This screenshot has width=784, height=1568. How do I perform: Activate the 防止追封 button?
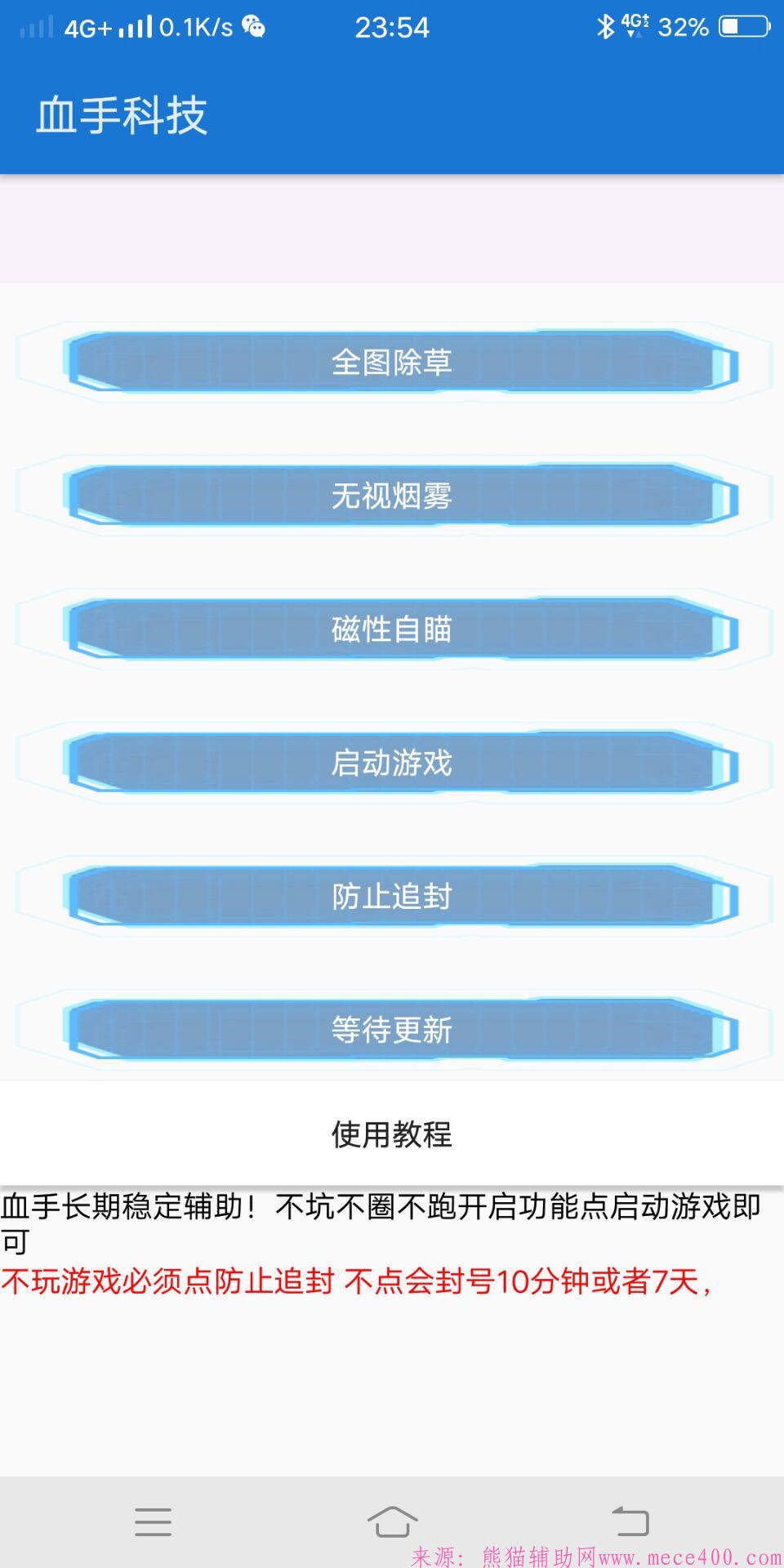[392, 896]
